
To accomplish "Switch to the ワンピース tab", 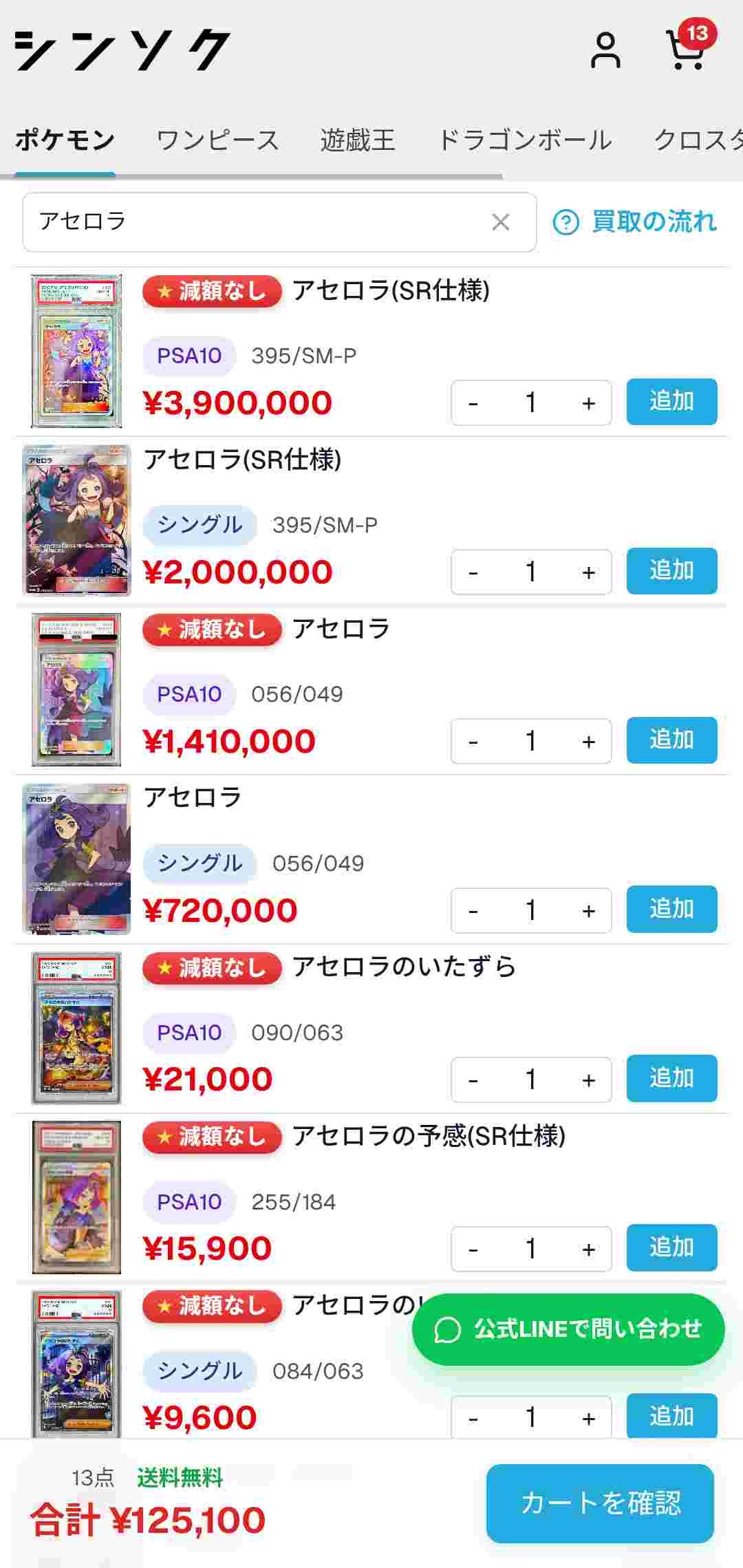I will [217, 140].
